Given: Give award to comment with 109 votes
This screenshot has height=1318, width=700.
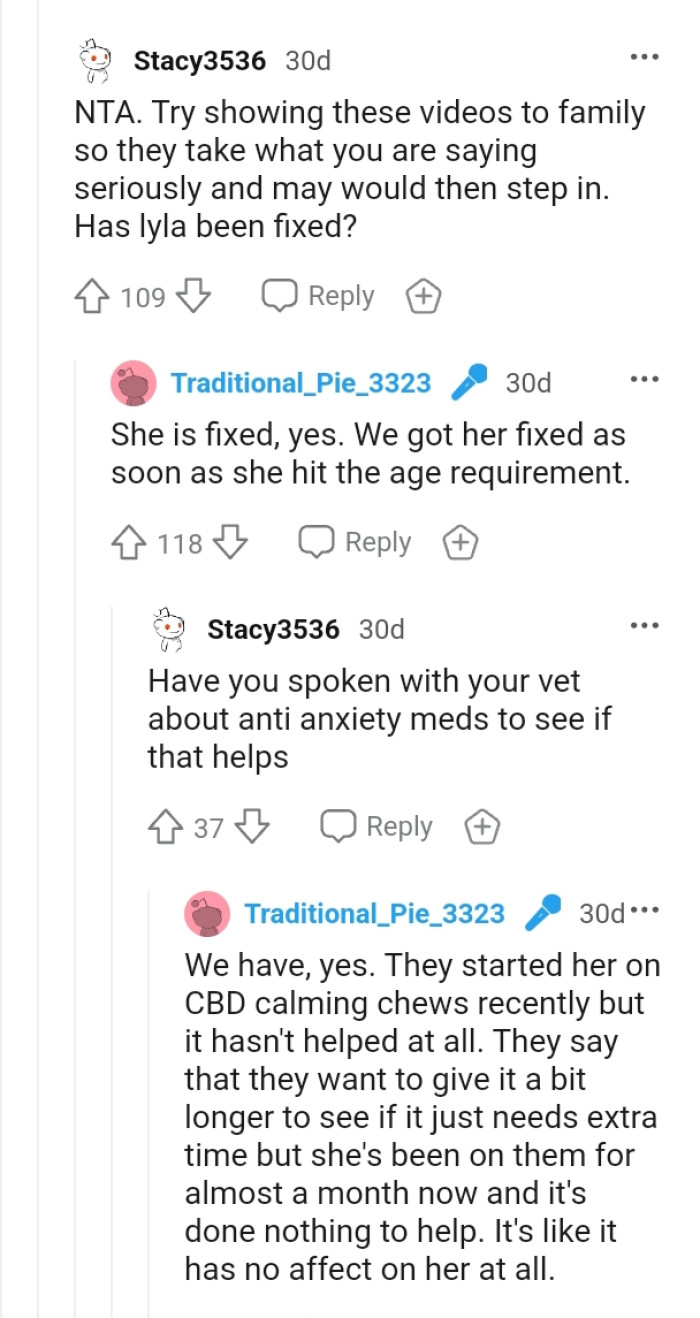Looking at the screenshot, I should click(x=423, y=297).
